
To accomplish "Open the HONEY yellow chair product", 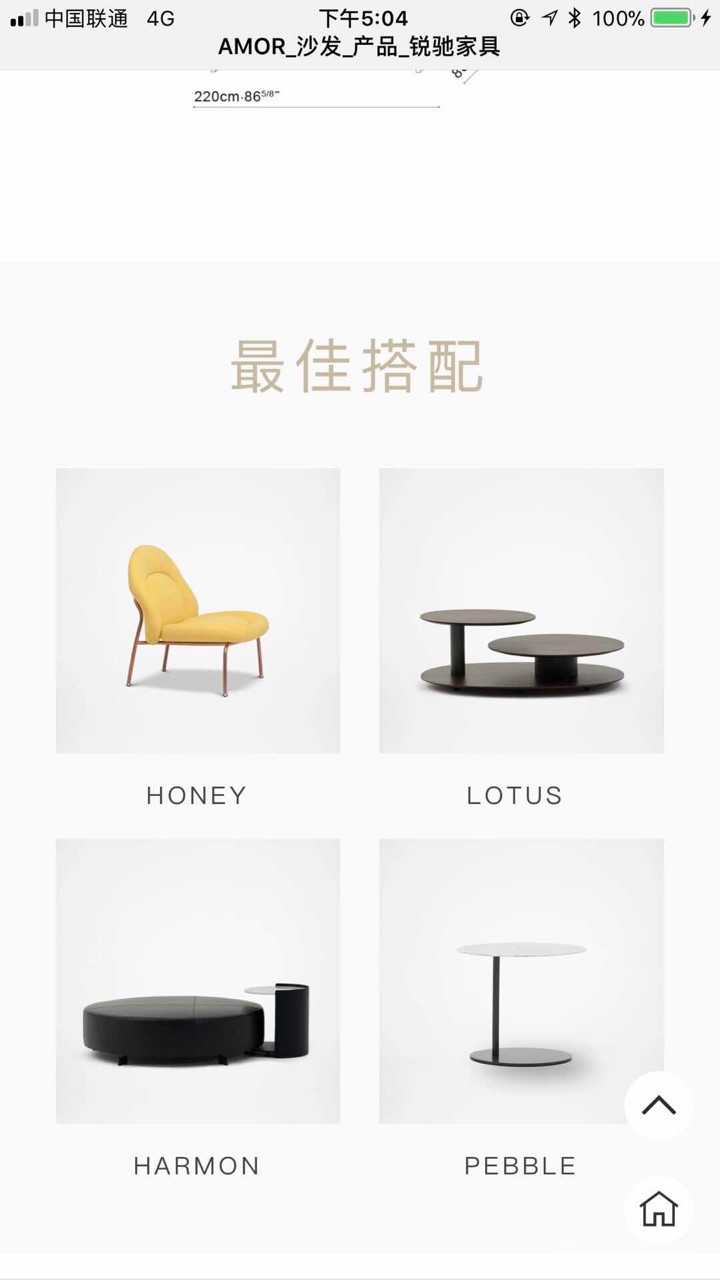I will 197,611.
